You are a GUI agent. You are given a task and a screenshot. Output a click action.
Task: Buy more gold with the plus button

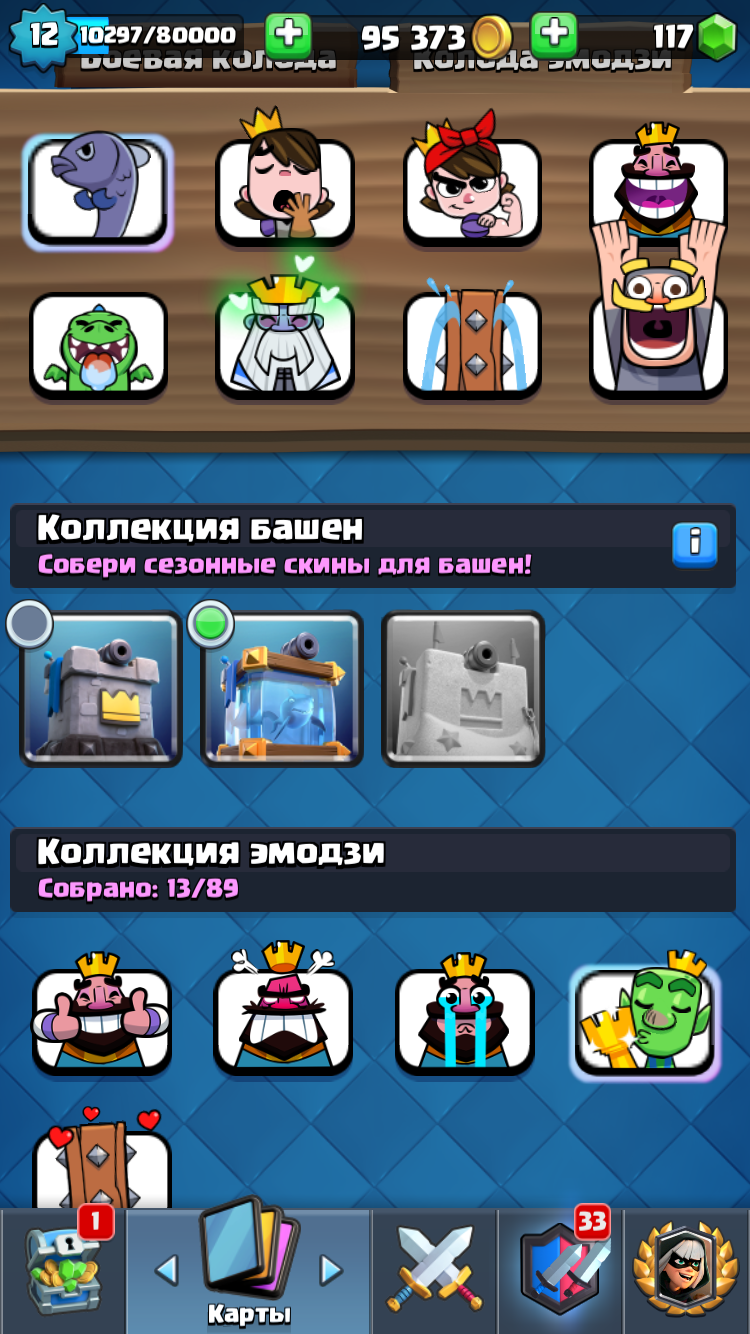(x=554, y=36)
